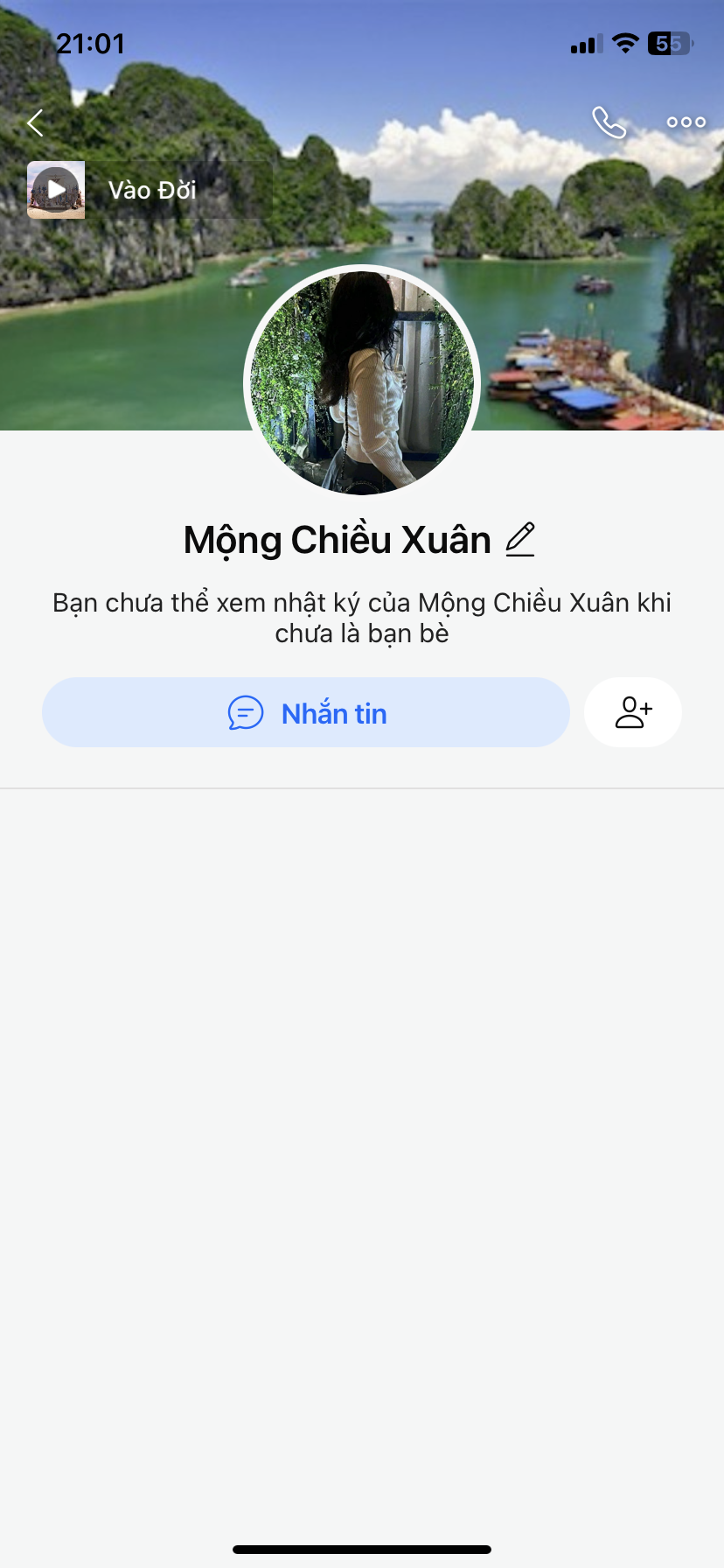Screen dimensions: 724x1568
Task: View Mộng Chiều Xuân's profile picture
Action: pos(362,381)
